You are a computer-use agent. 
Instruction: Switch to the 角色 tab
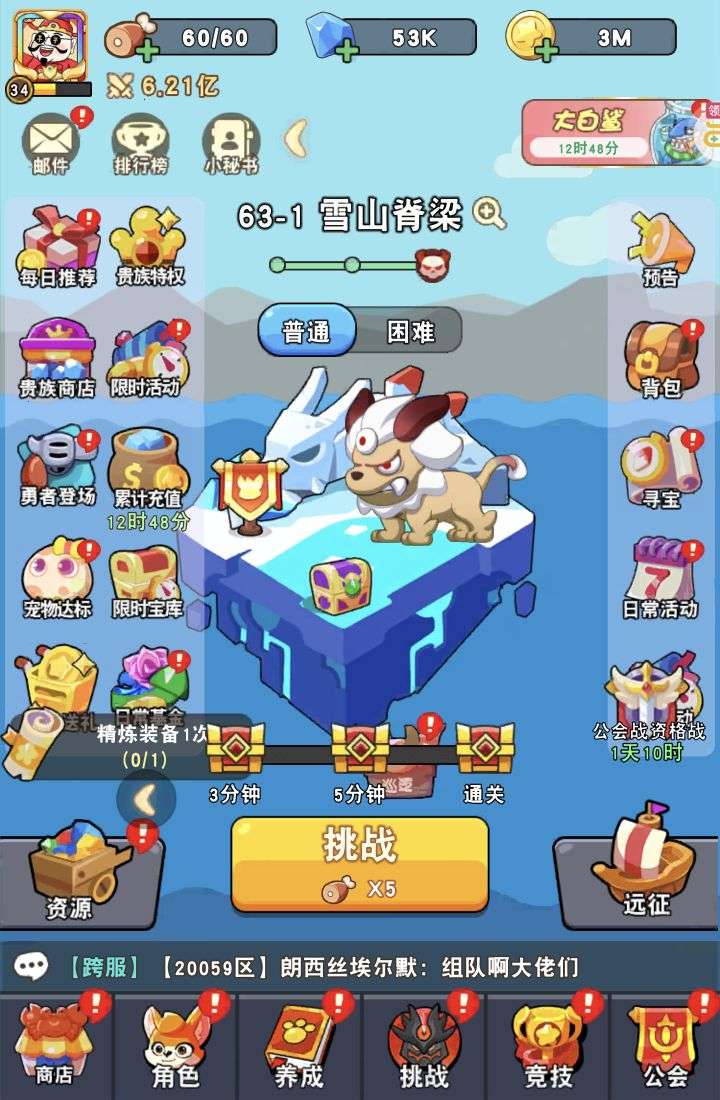(176, 1045)
